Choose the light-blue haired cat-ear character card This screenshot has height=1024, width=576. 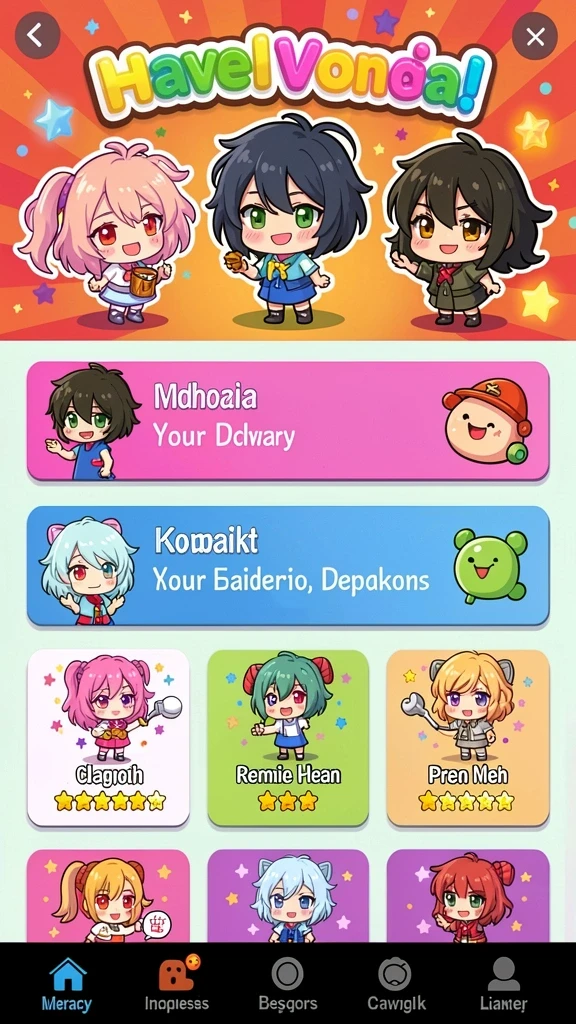[x=288, y=895]
